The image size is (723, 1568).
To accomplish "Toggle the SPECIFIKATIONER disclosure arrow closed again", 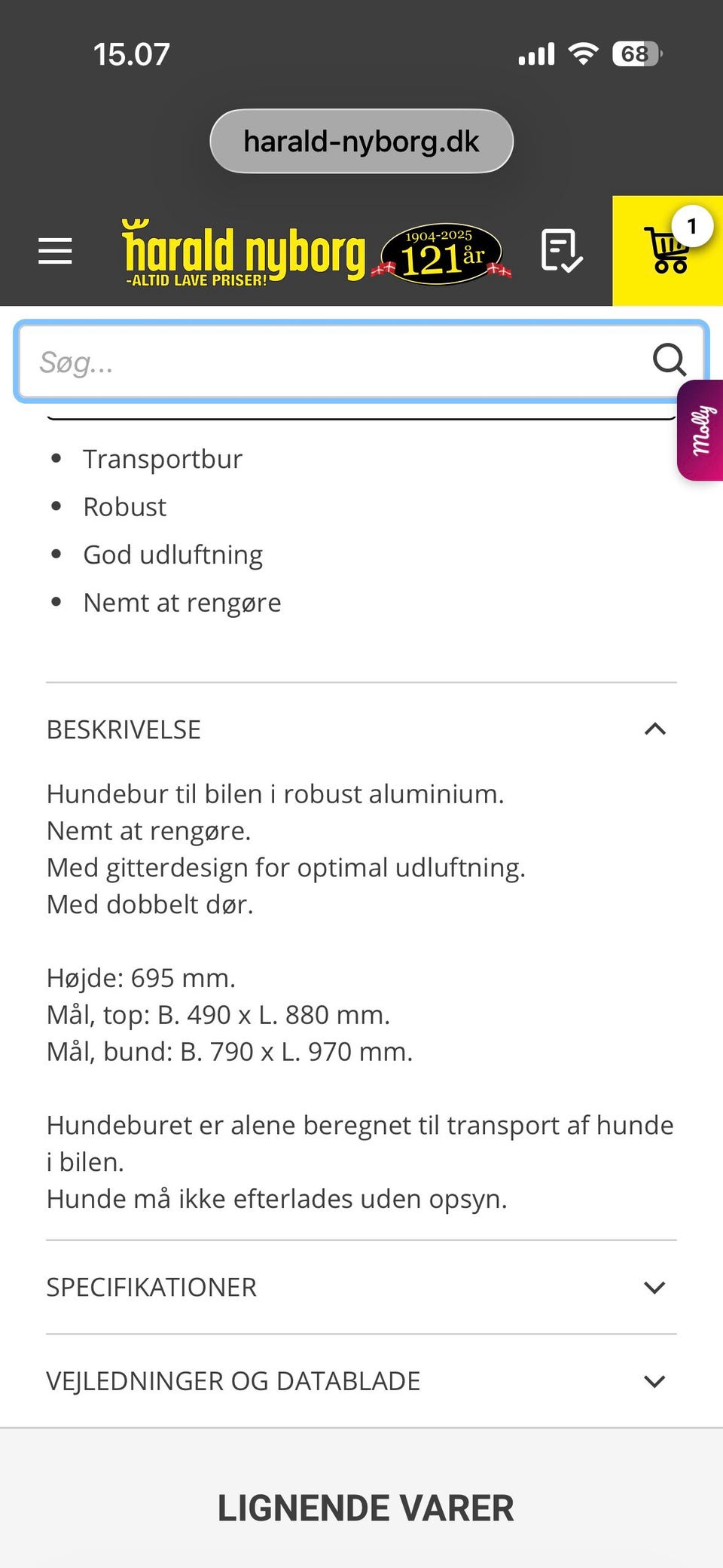I will (654, 1288).
